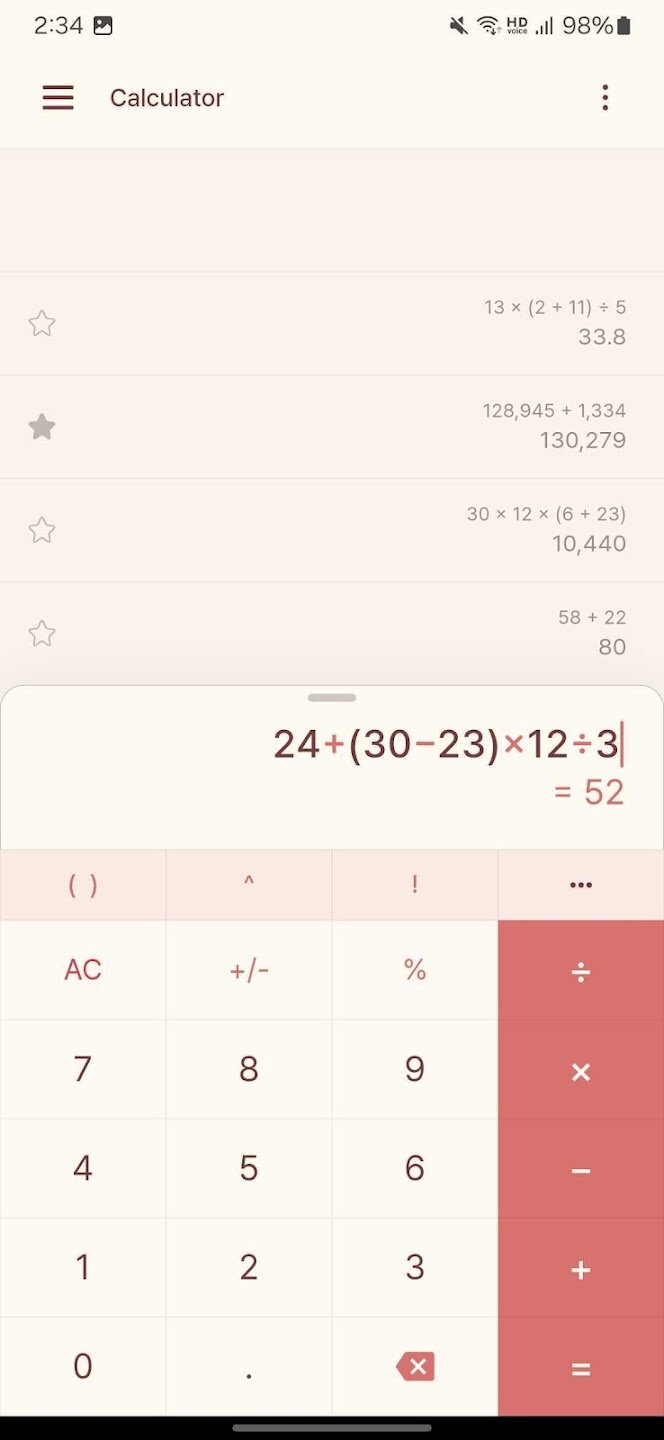Screen dimensions: 664x1440
Task: Open the three-dot overflow menu
Action: coord(604,98)
